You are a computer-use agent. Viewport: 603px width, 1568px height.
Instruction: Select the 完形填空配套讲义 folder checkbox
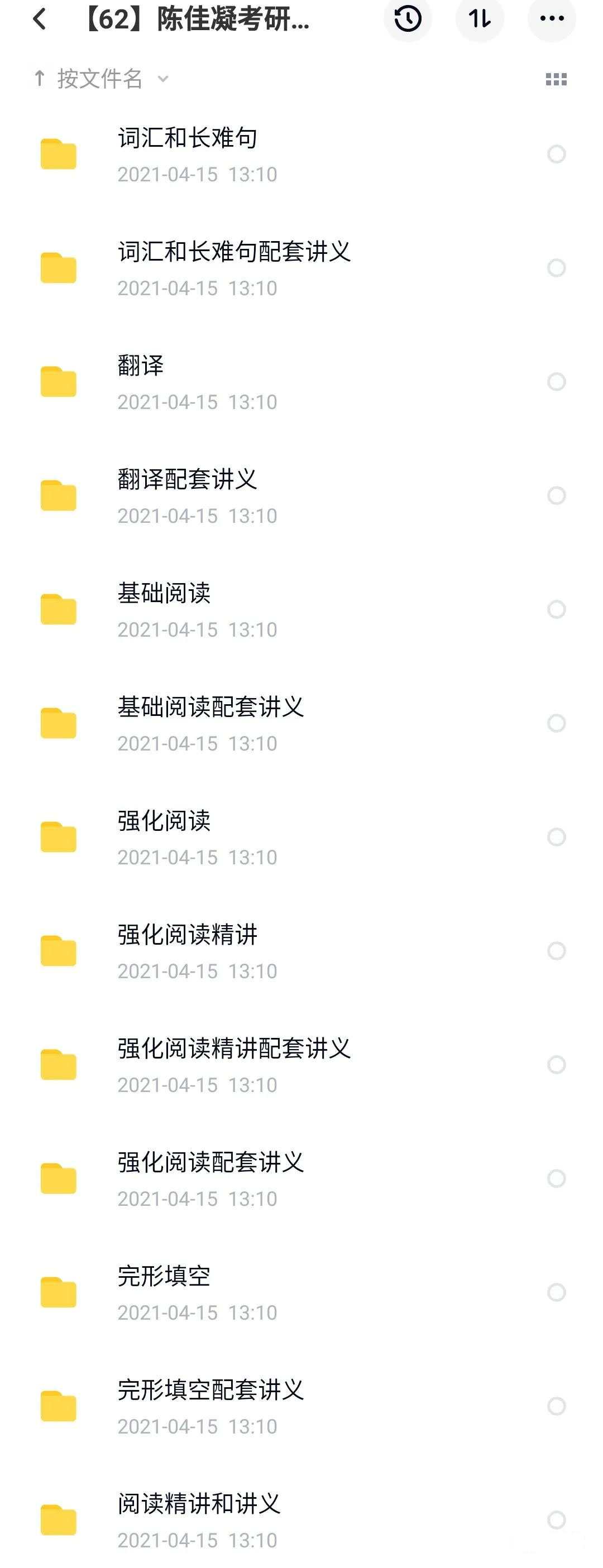coord(556,1406)
